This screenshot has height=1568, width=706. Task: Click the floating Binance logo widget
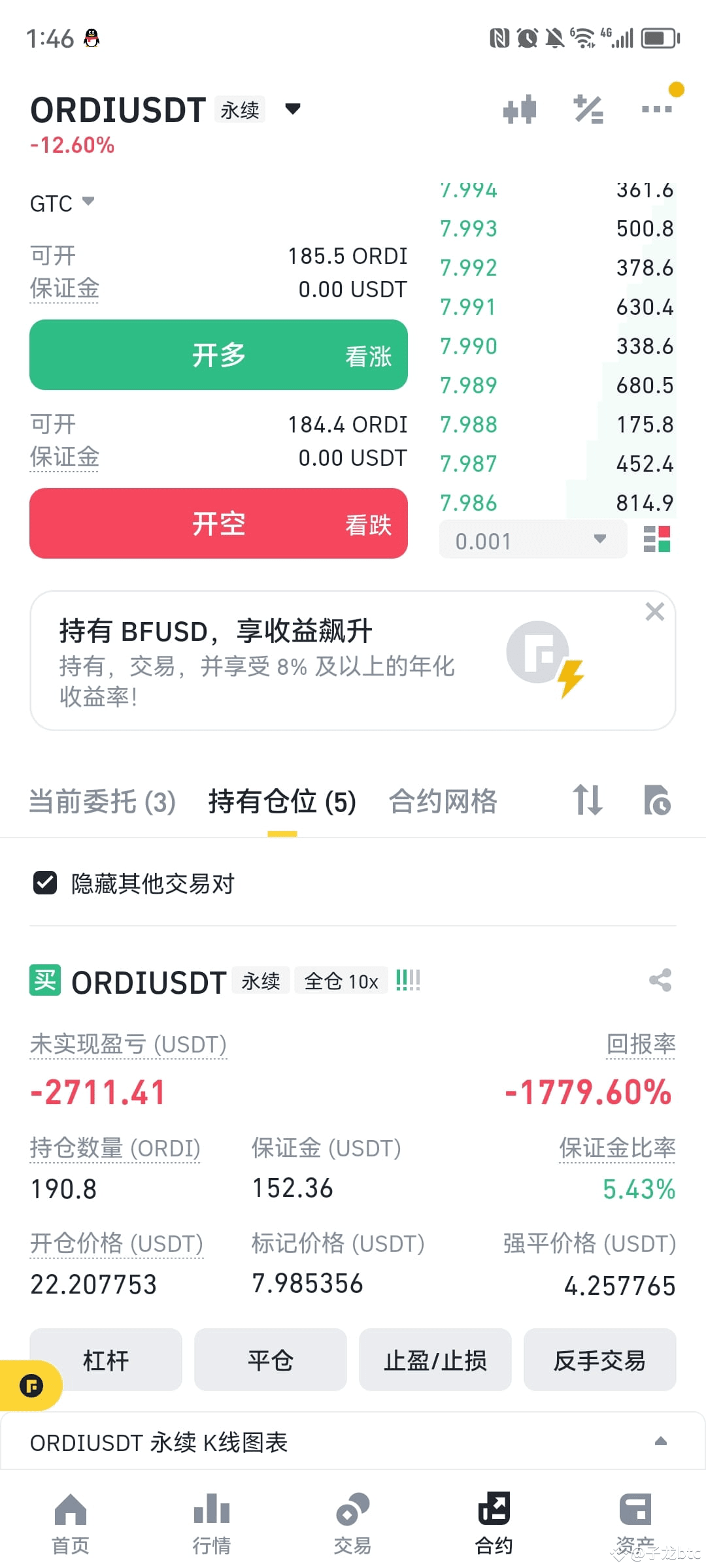[x=31, y=1385]
